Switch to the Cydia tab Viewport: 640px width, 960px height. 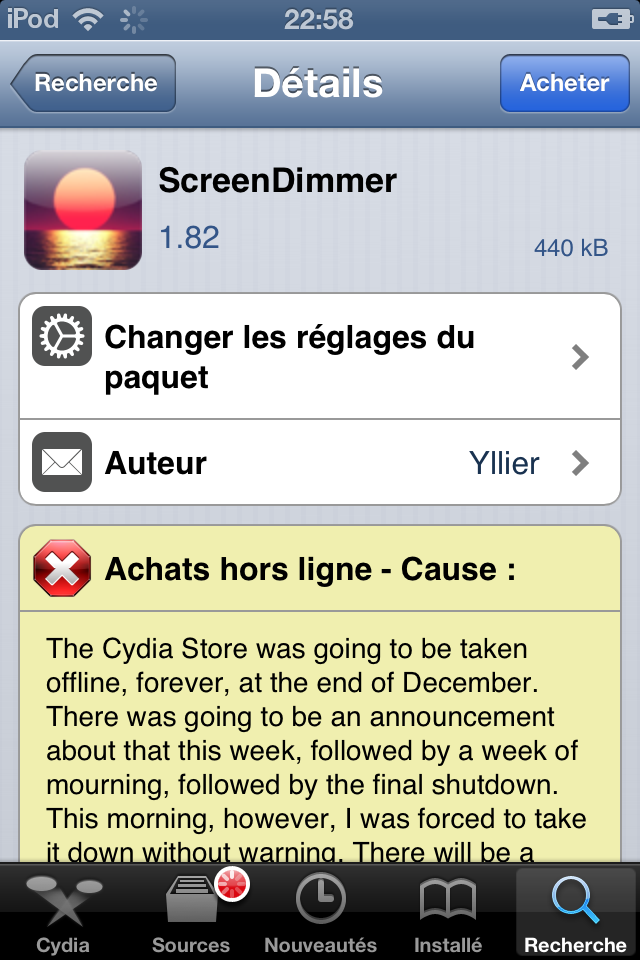[x=63, y=913]
